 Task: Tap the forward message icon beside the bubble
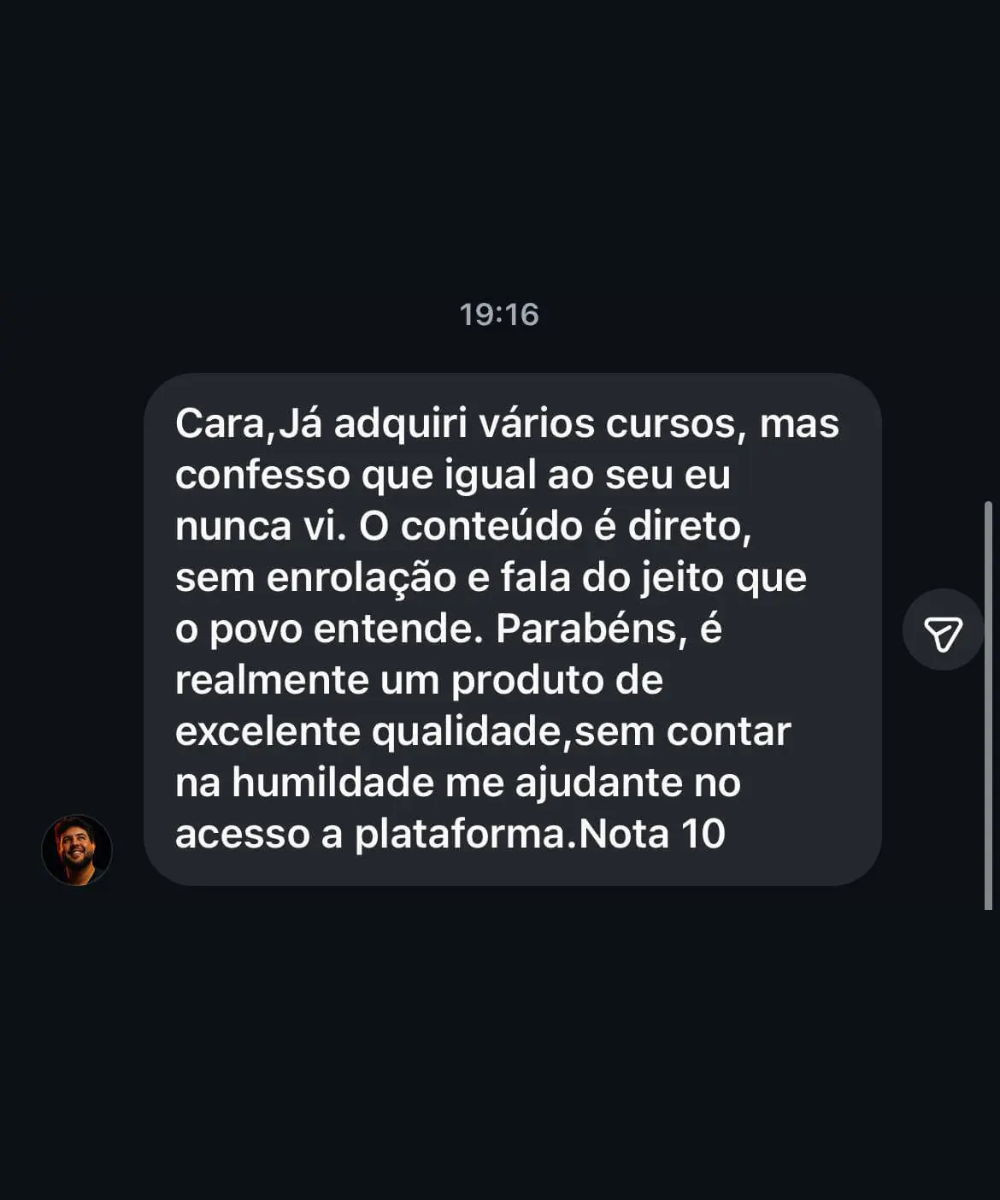[x=940, y=630]
